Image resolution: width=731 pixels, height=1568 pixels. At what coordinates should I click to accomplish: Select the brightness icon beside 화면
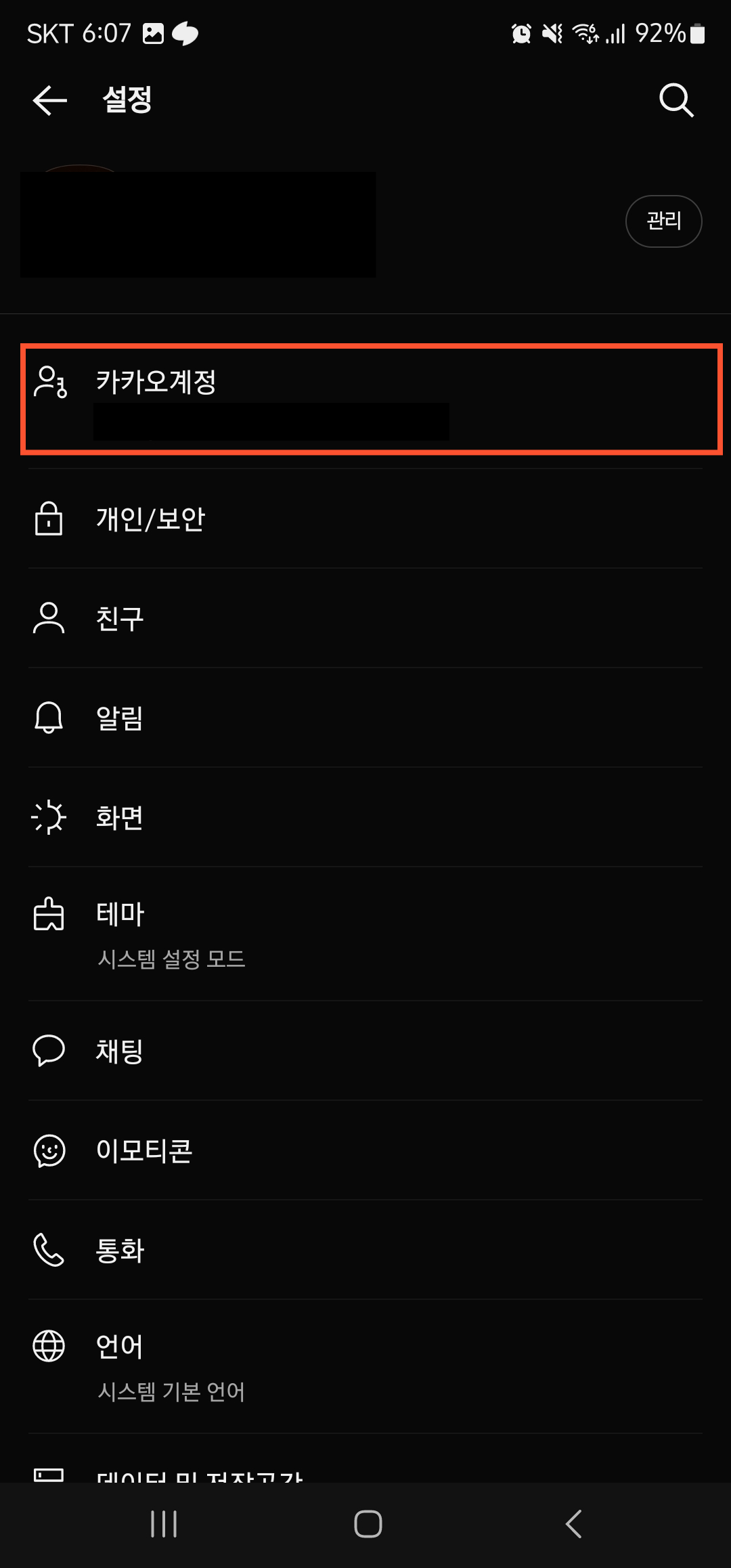point(49,817)
